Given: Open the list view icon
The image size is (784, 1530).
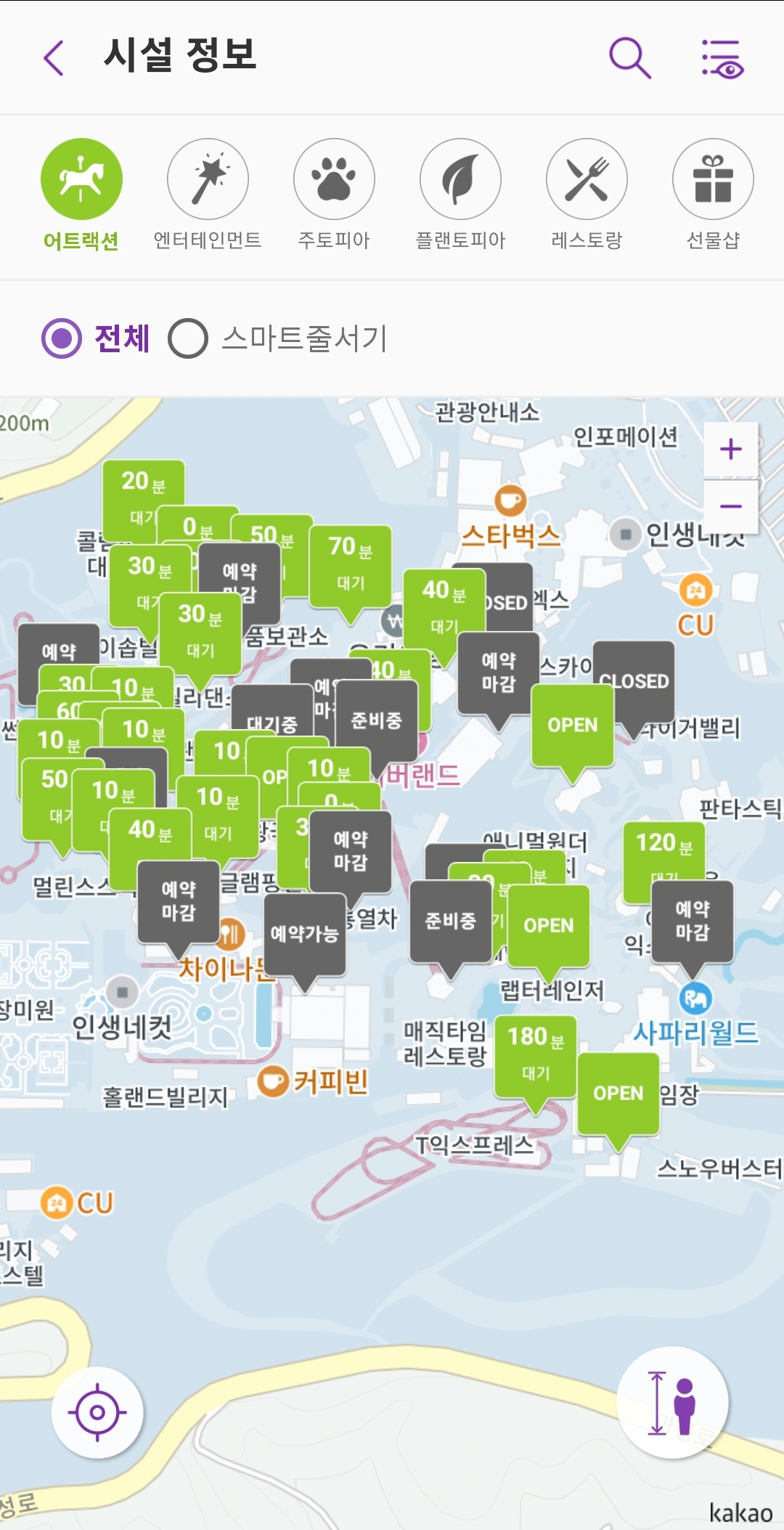Looking at the screenshot, I should pos(722,58).
